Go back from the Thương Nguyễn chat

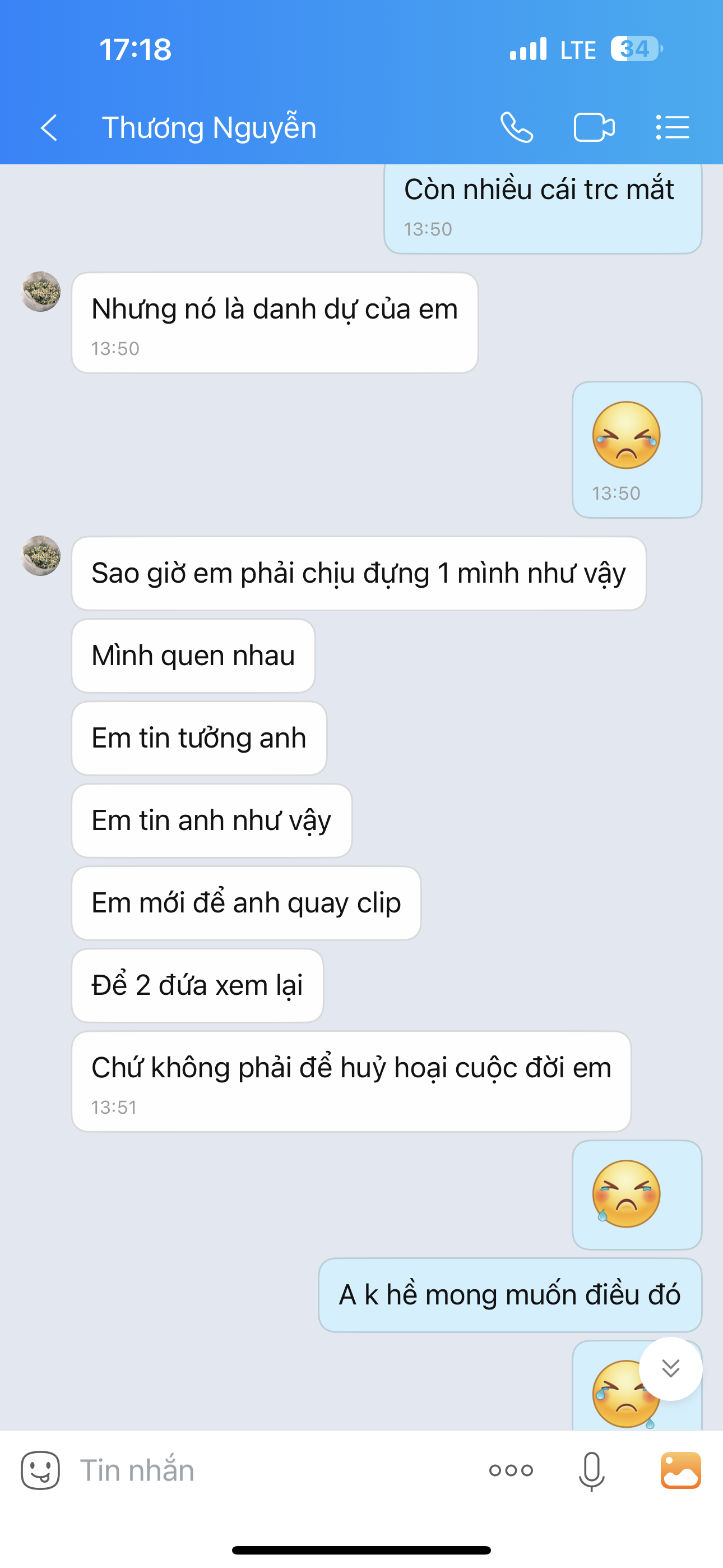[49, 128]
